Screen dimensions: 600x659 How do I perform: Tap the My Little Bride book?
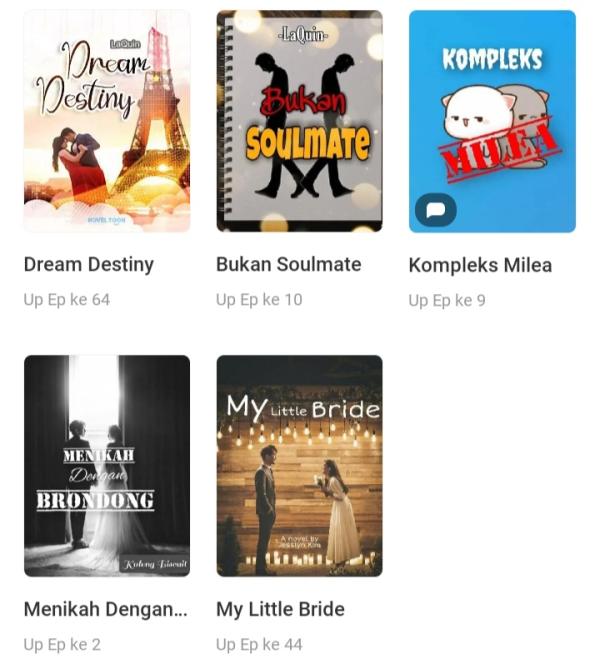click(299, 465)
